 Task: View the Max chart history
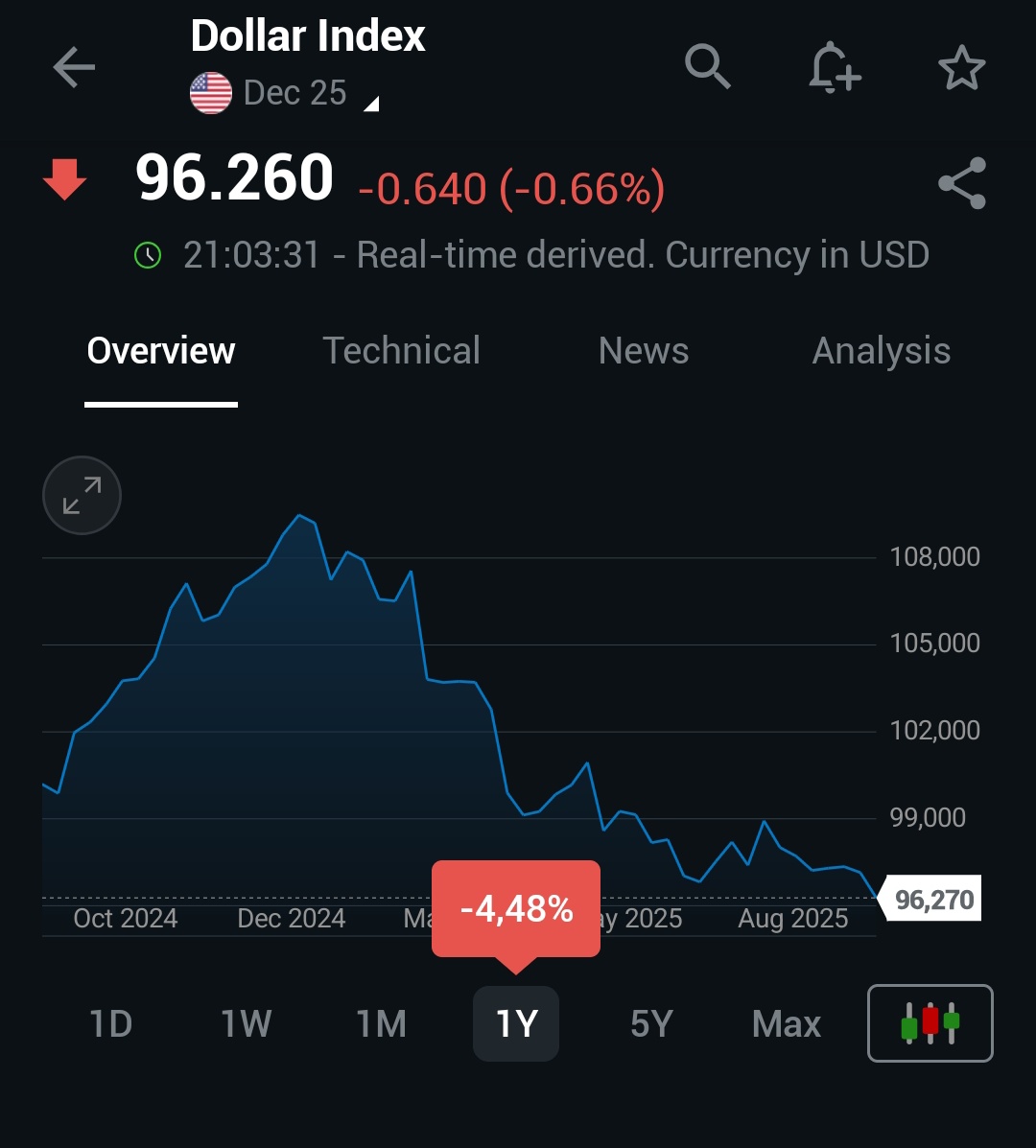(x=787, y=1024)
